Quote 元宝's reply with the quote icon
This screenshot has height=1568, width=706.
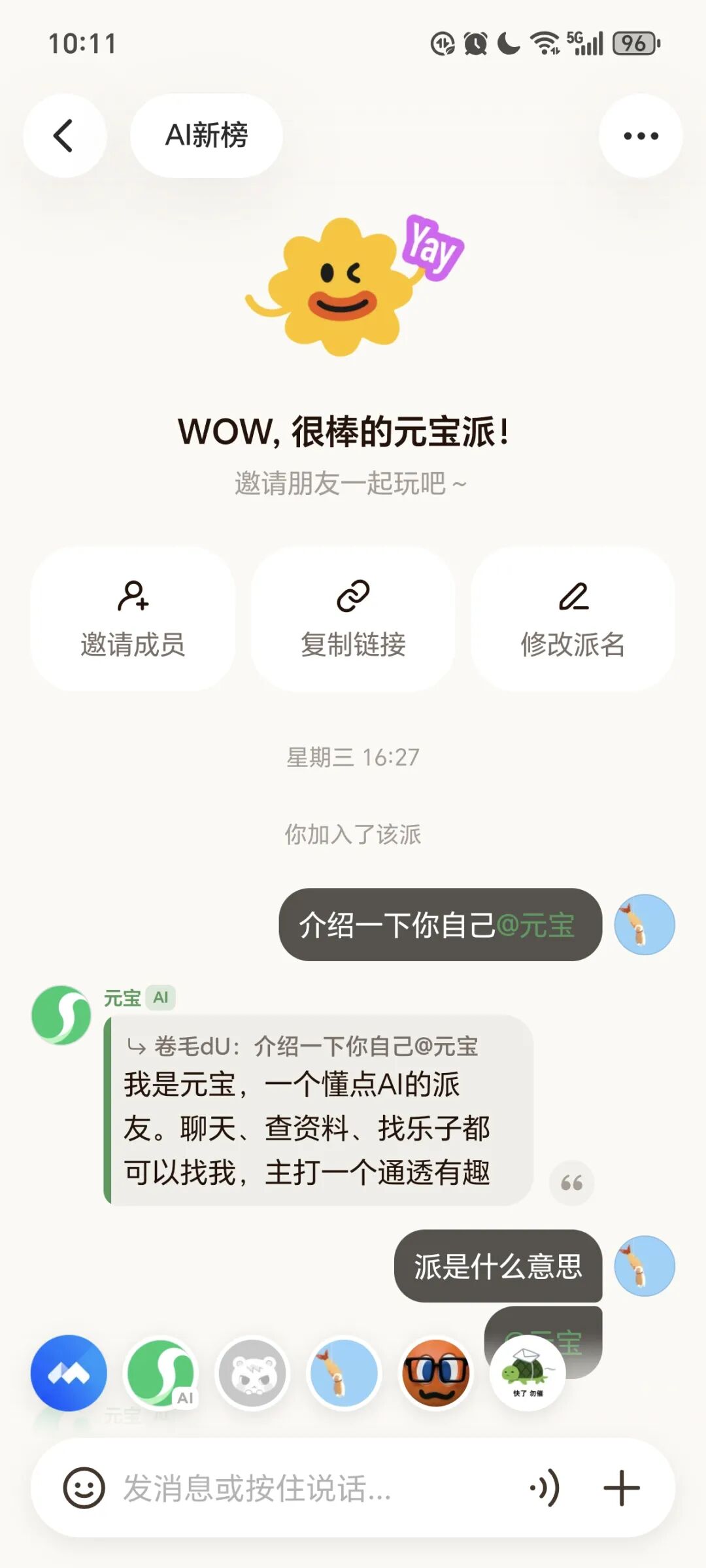[571, 1183]
